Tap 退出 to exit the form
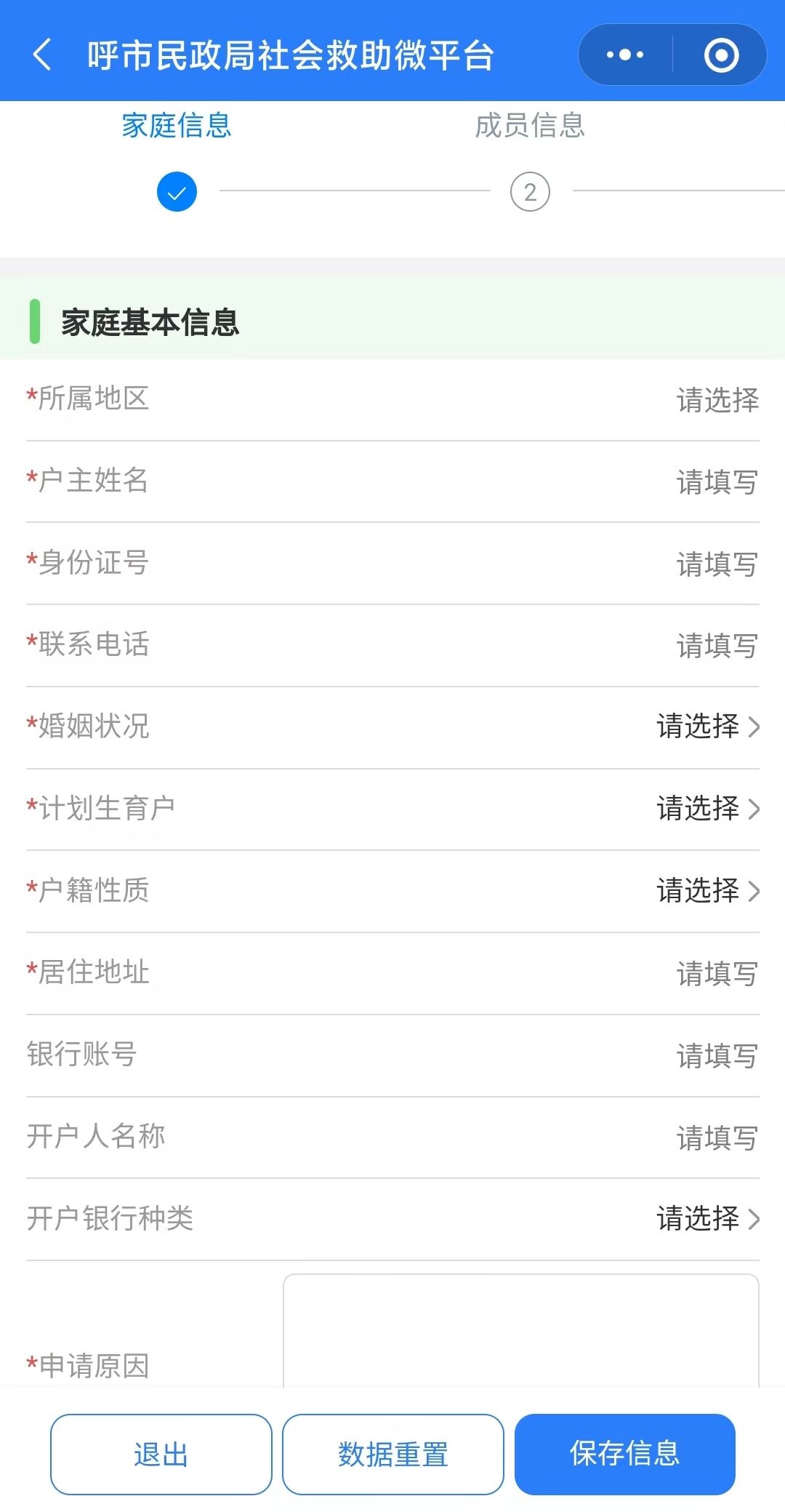 click(x=161, y=1455)
